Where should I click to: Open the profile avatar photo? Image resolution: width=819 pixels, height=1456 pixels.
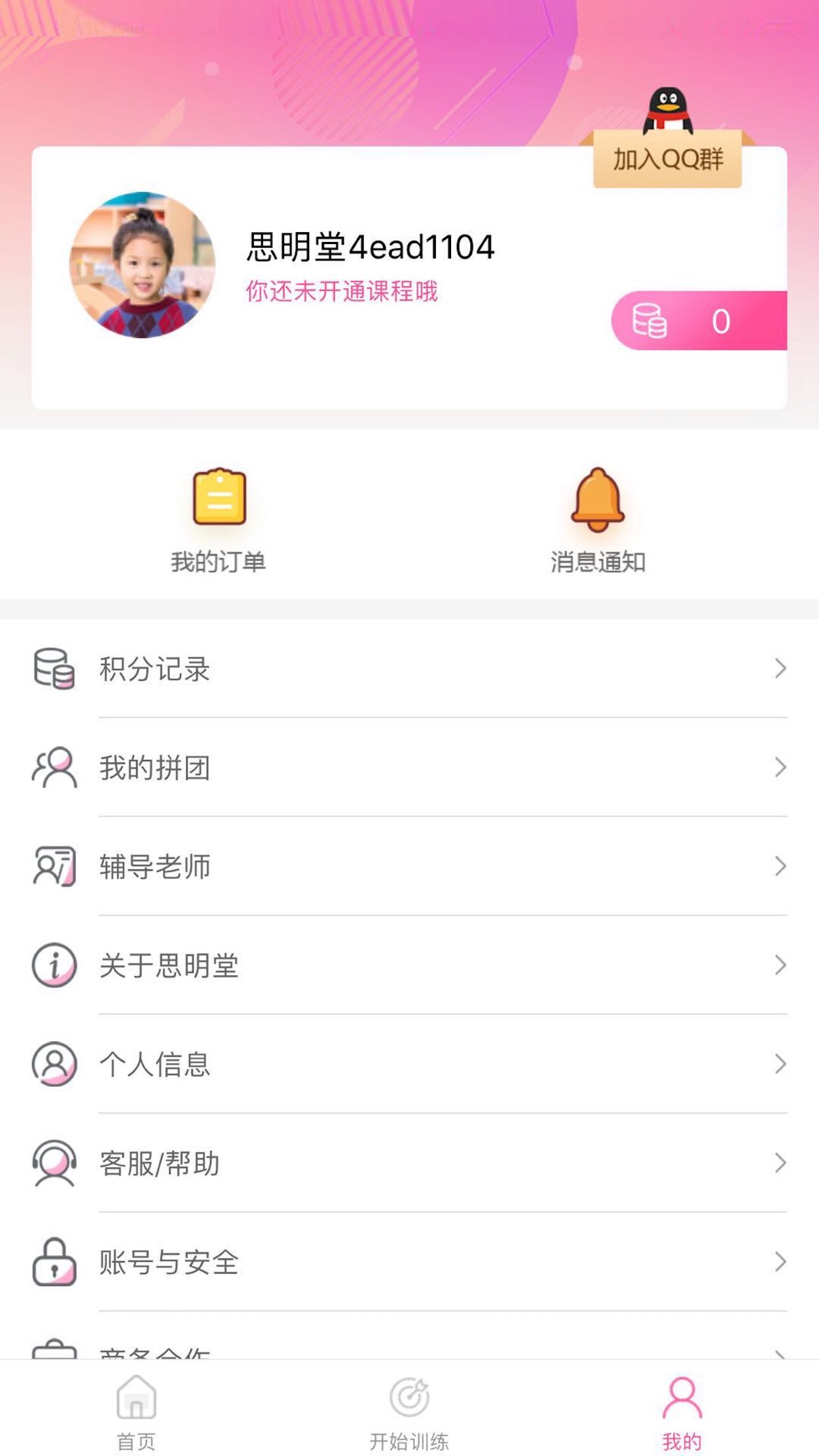[142, 265]
